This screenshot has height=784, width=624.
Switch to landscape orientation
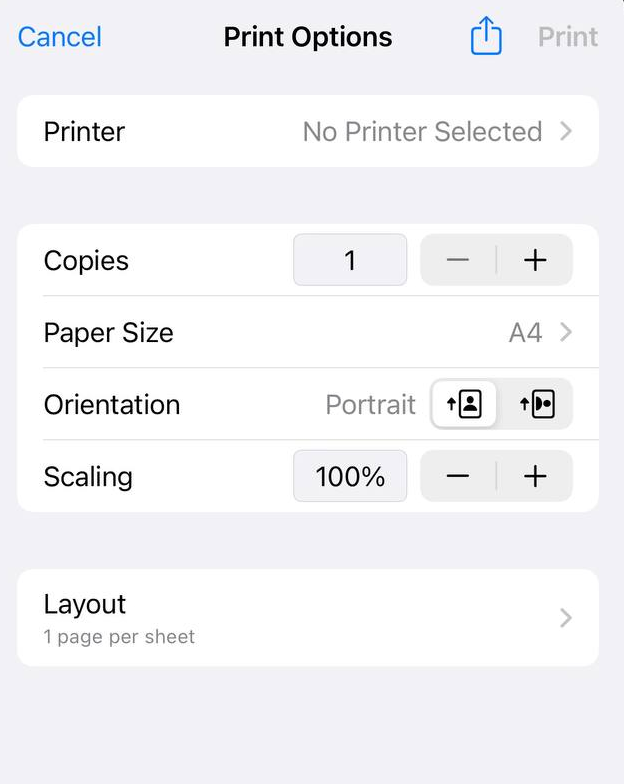pos(537,404)
